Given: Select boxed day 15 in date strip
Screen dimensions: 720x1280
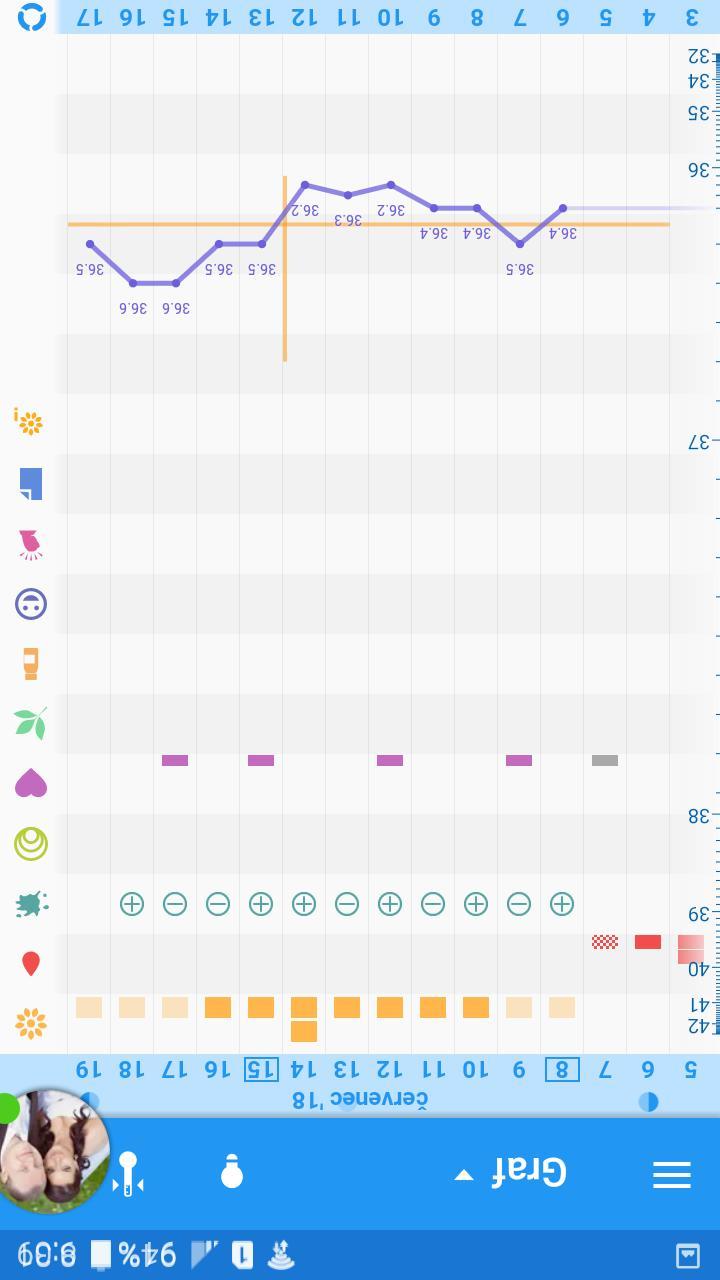Looking at the screenshot, I should pos(261,1069).
